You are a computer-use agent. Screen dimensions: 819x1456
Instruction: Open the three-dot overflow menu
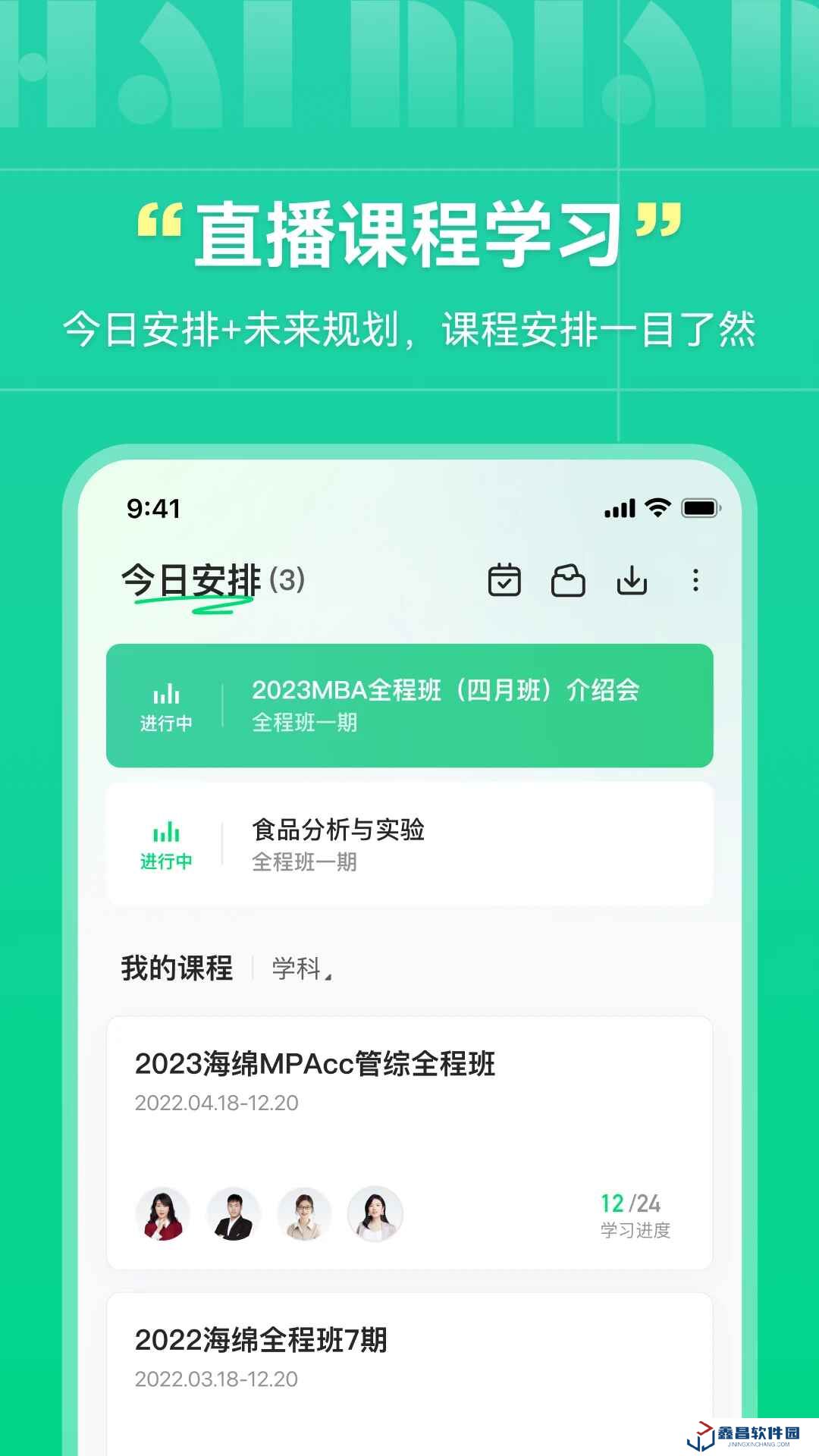(x=695, y=580)
